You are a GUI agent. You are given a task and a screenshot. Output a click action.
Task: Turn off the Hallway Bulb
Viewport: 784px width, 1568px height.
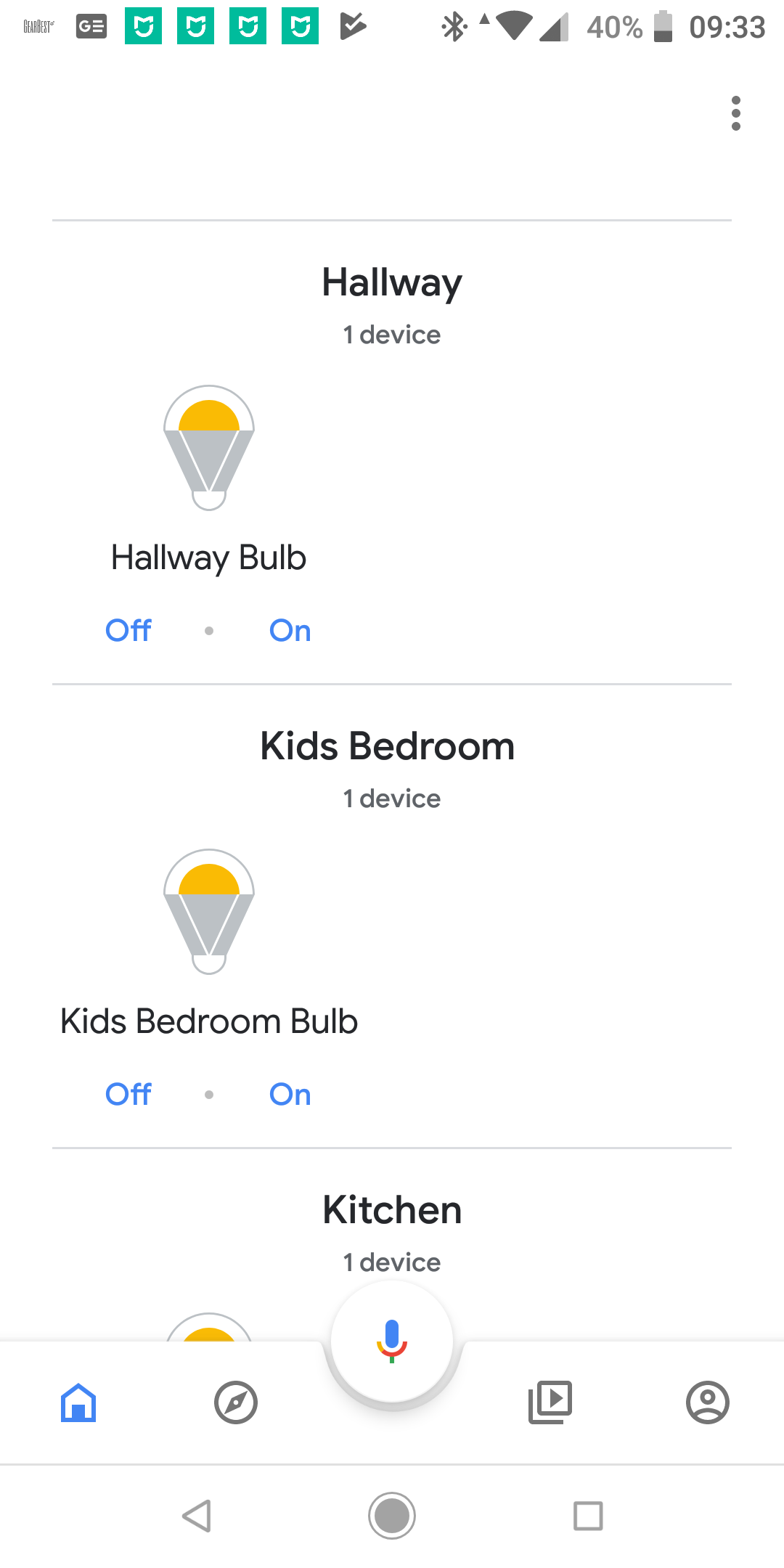tap(128, 630)
